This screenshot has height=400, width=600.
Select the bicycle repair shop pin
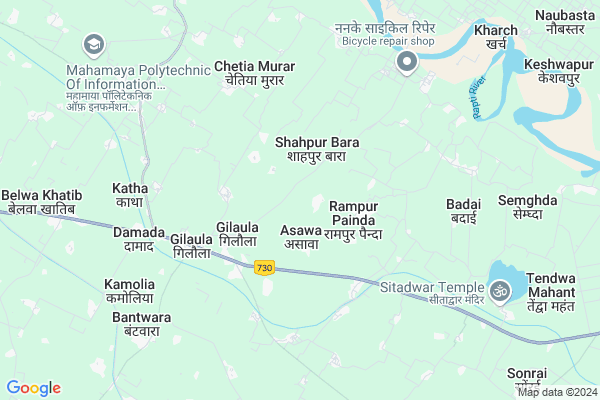[406, 65]
